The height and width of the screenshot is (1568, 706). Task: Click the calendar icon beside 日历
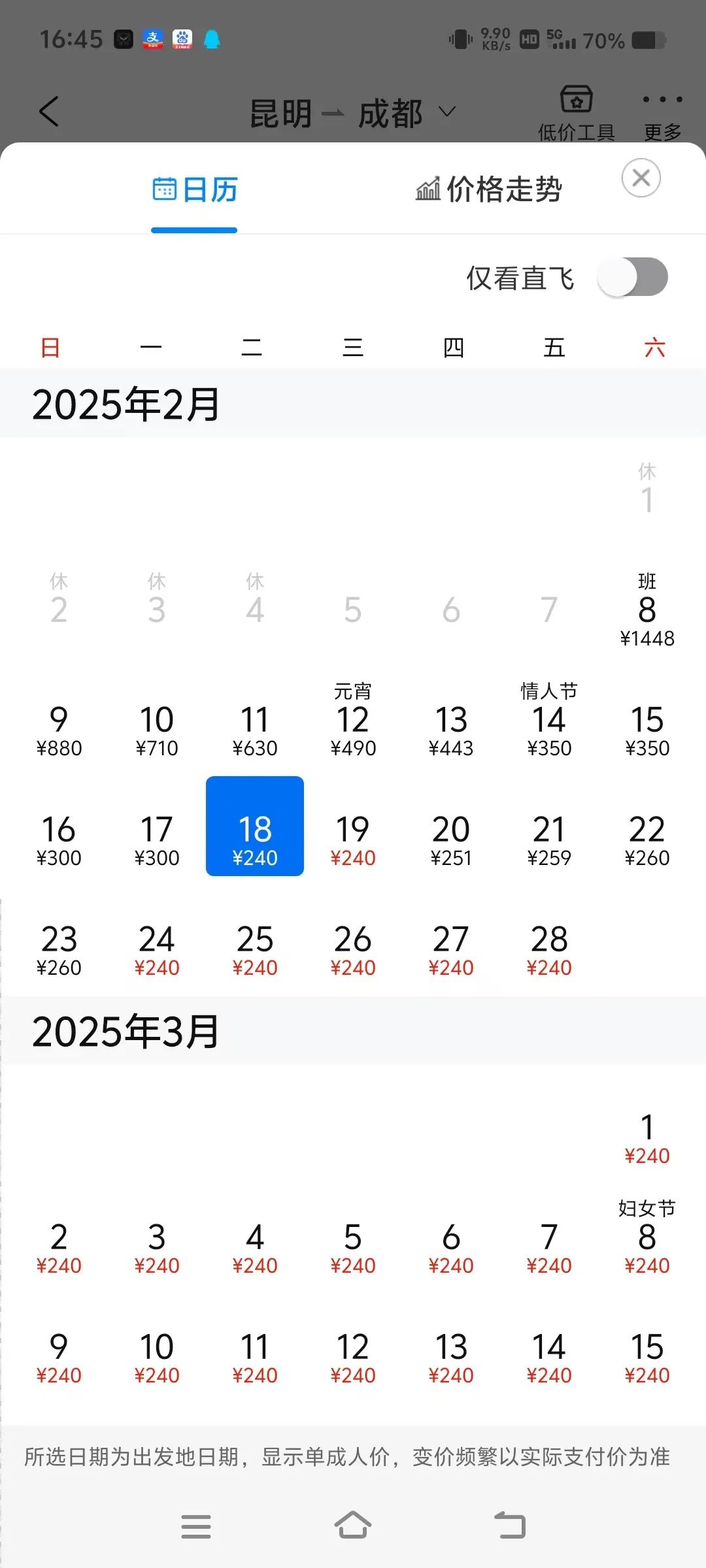(165, 189)
